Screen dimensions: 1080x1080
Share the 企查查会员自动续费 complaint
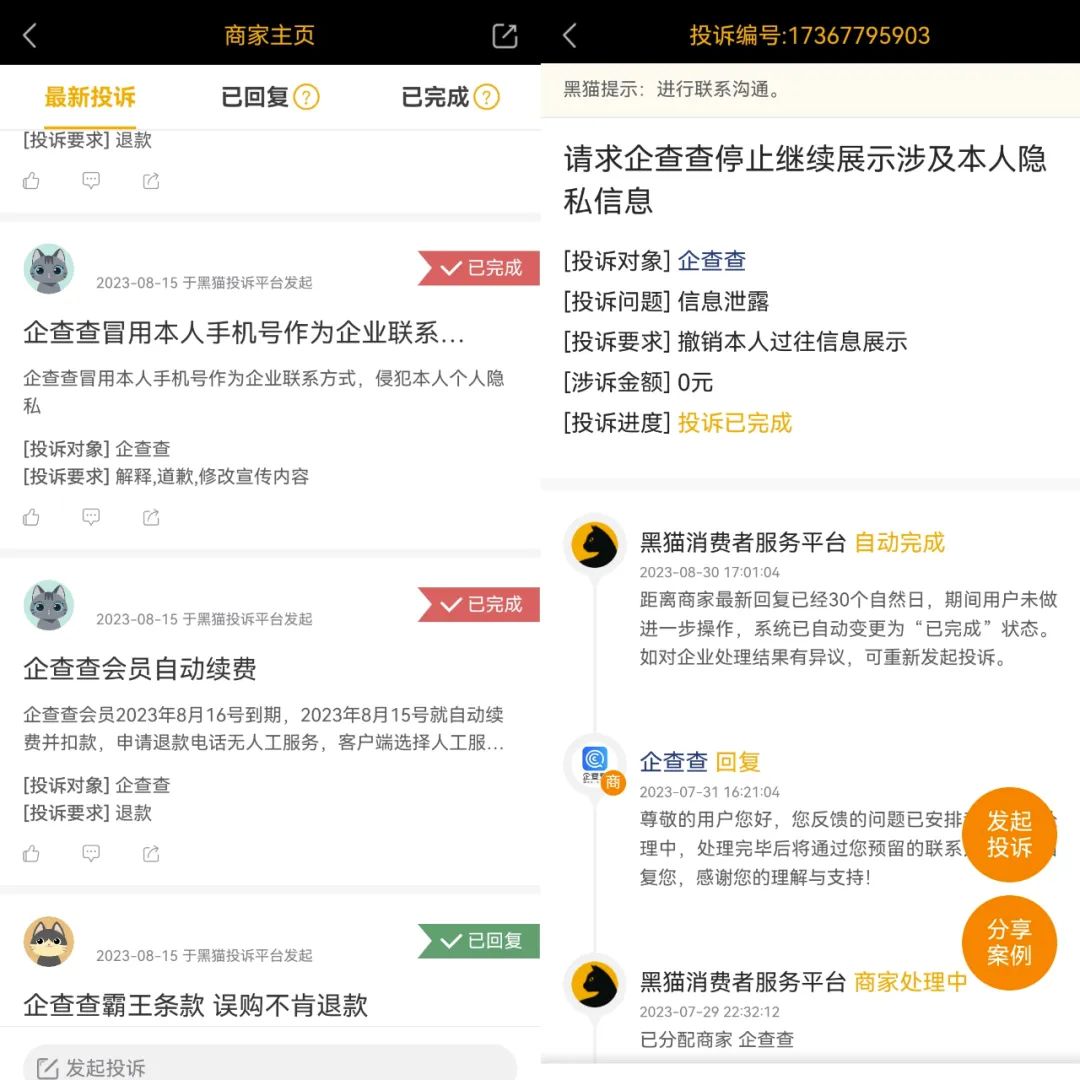[151, 853]
